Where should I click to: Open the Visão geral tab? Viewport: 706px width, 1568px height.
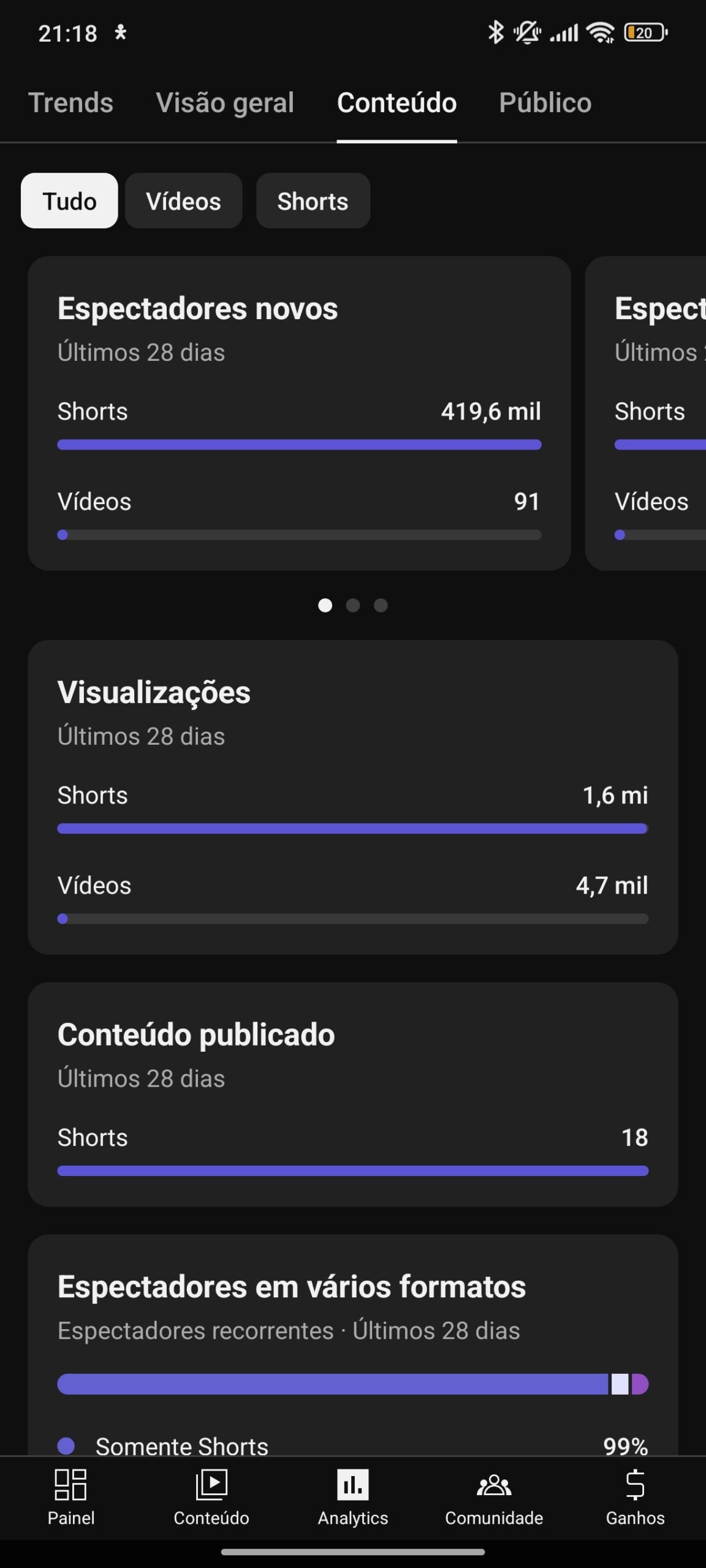pos(225,103)
